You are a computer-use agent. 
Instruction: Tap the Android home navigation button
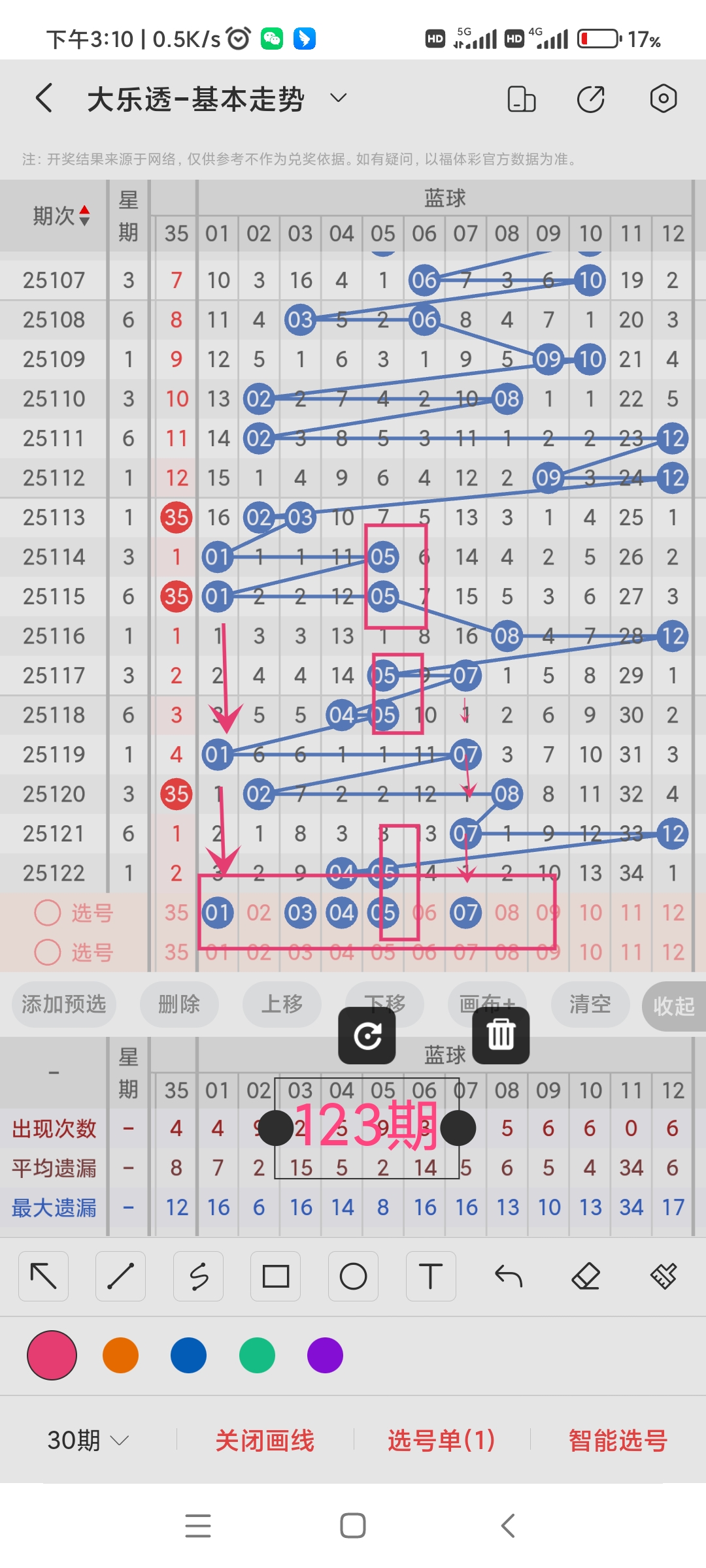(353, 1525)
